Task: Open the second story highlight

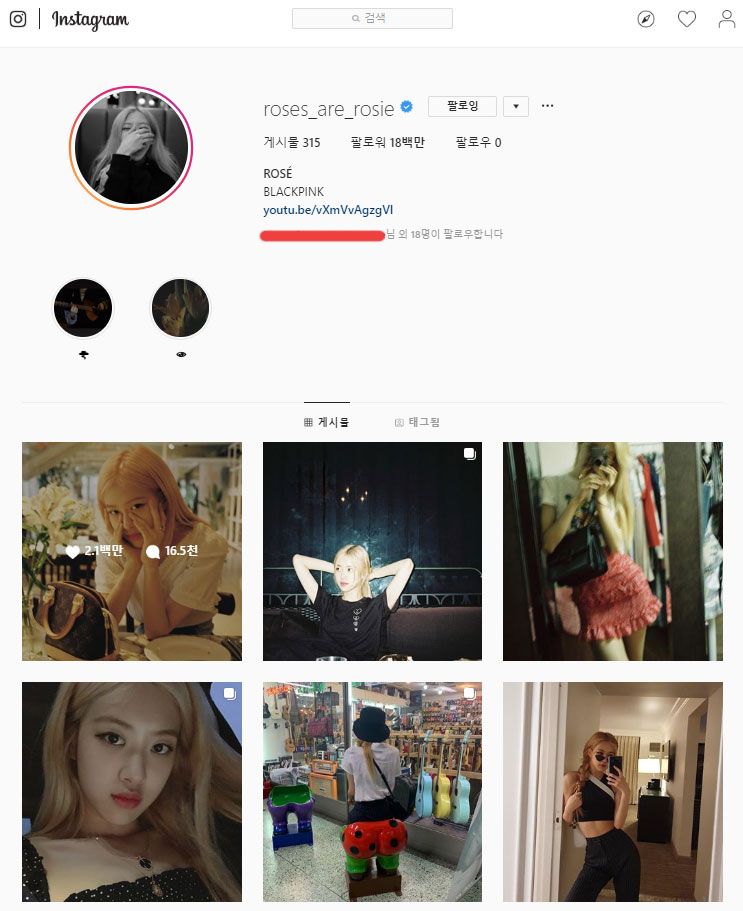Action: [x=180, y=308]
